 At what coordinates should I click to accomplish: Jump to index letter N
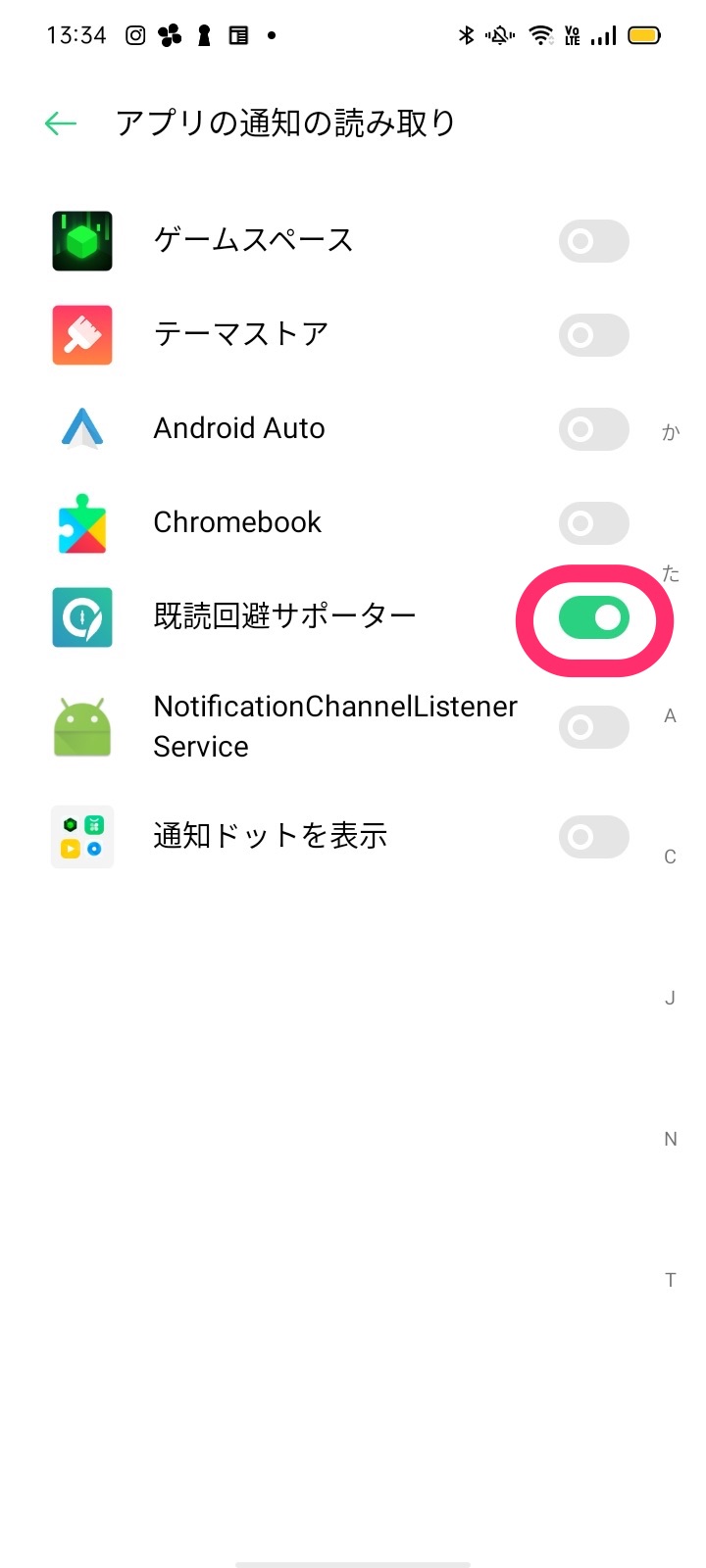point(671,1139)
